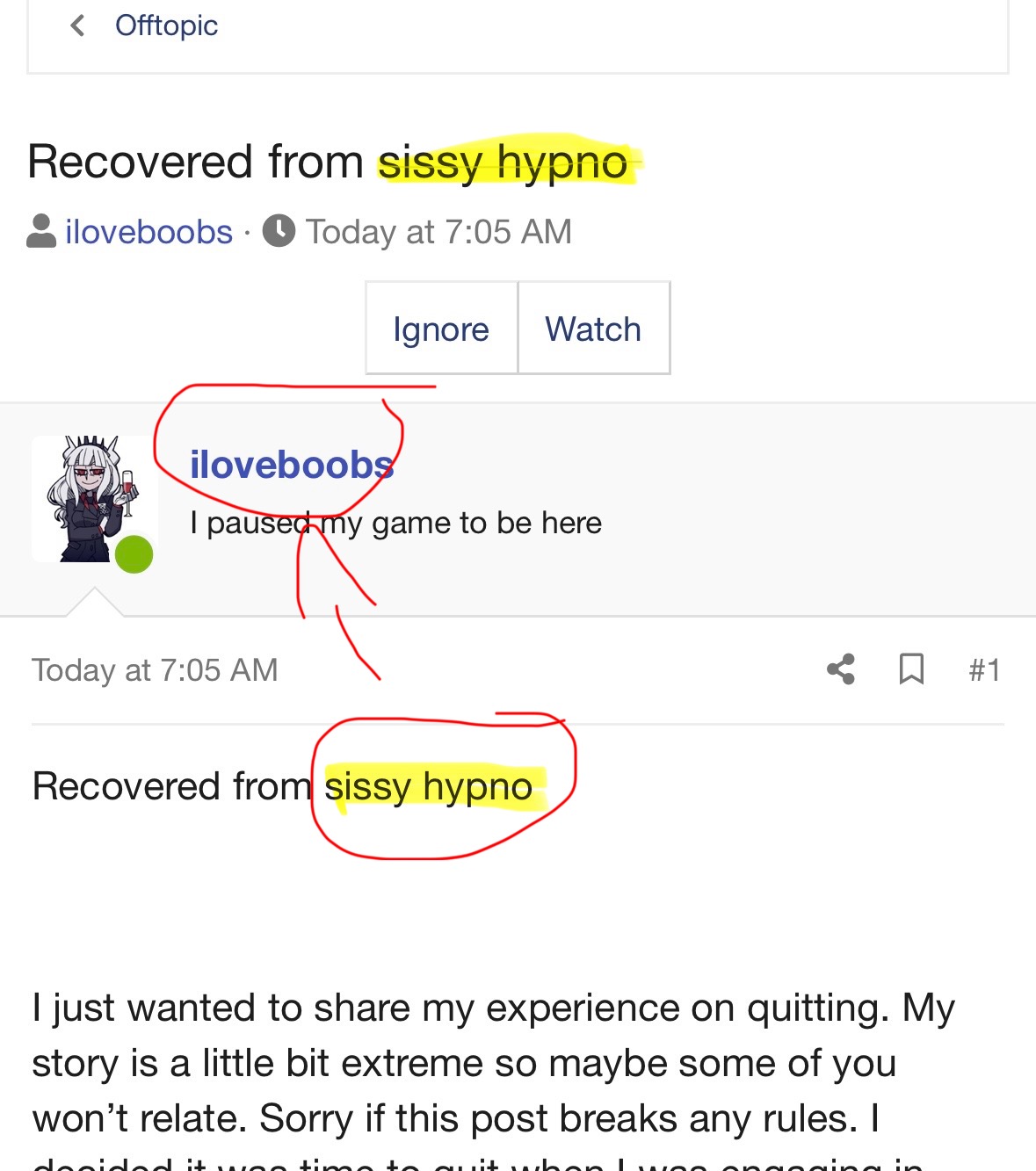Open bold iloveboobs username in the post header
This screenshot has height=1171, width=1036.
point(291,465)
